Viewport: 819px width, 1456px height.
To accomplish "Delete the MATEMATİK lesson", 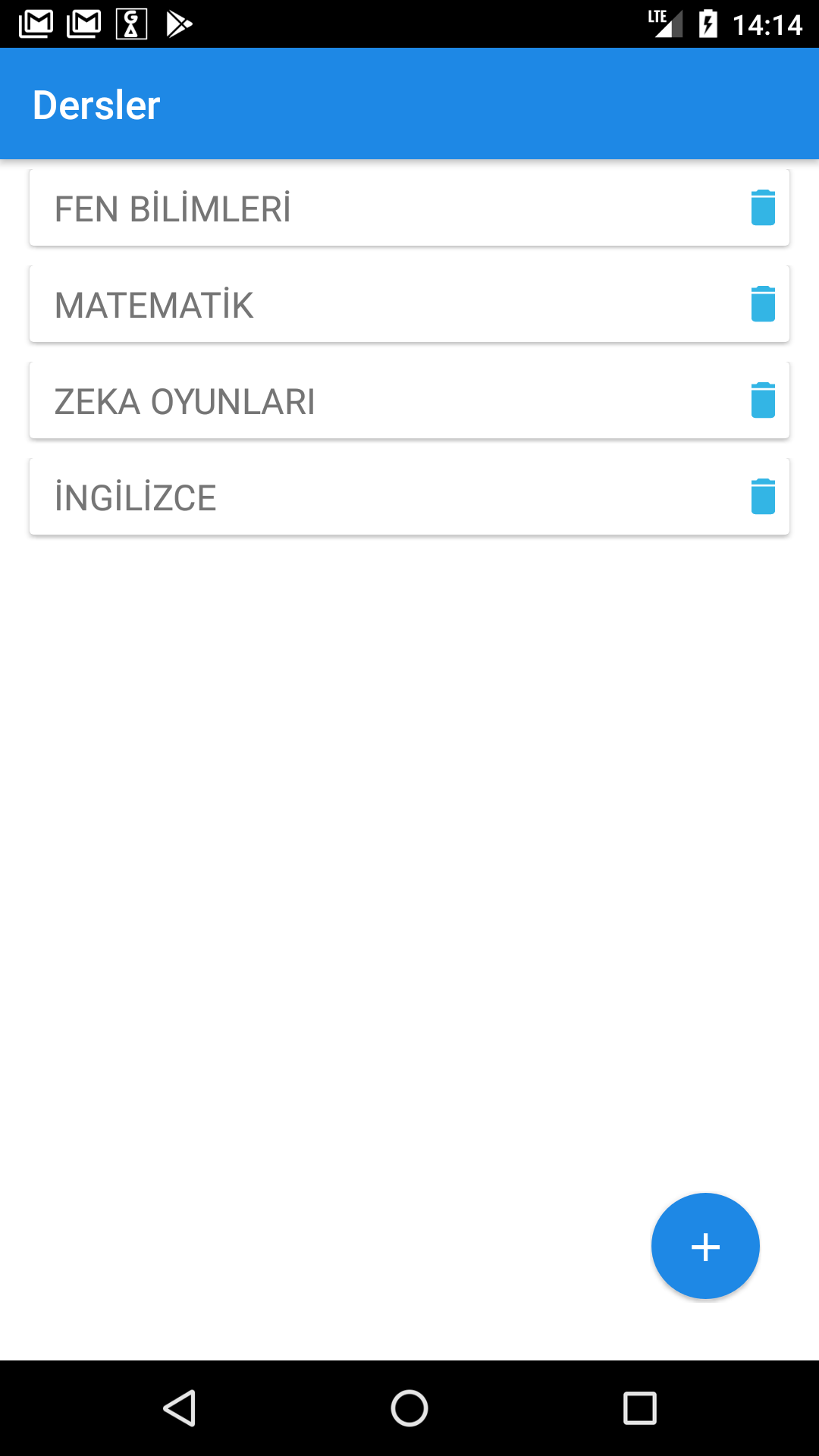I will [763, 304].
